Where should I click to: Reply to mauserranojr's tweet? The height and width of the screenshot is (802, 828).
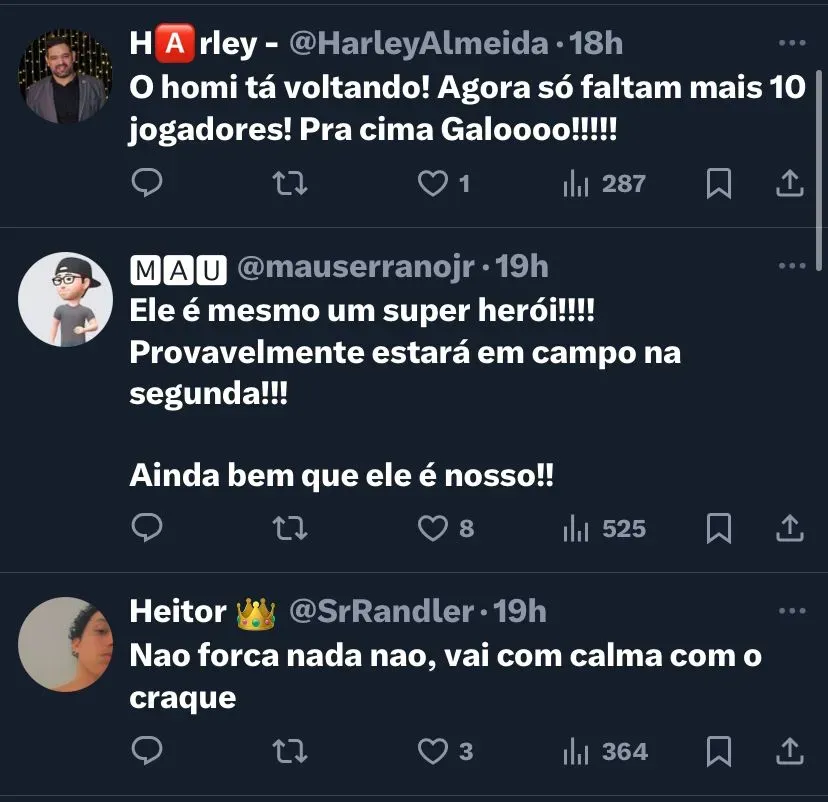(147, 528)
